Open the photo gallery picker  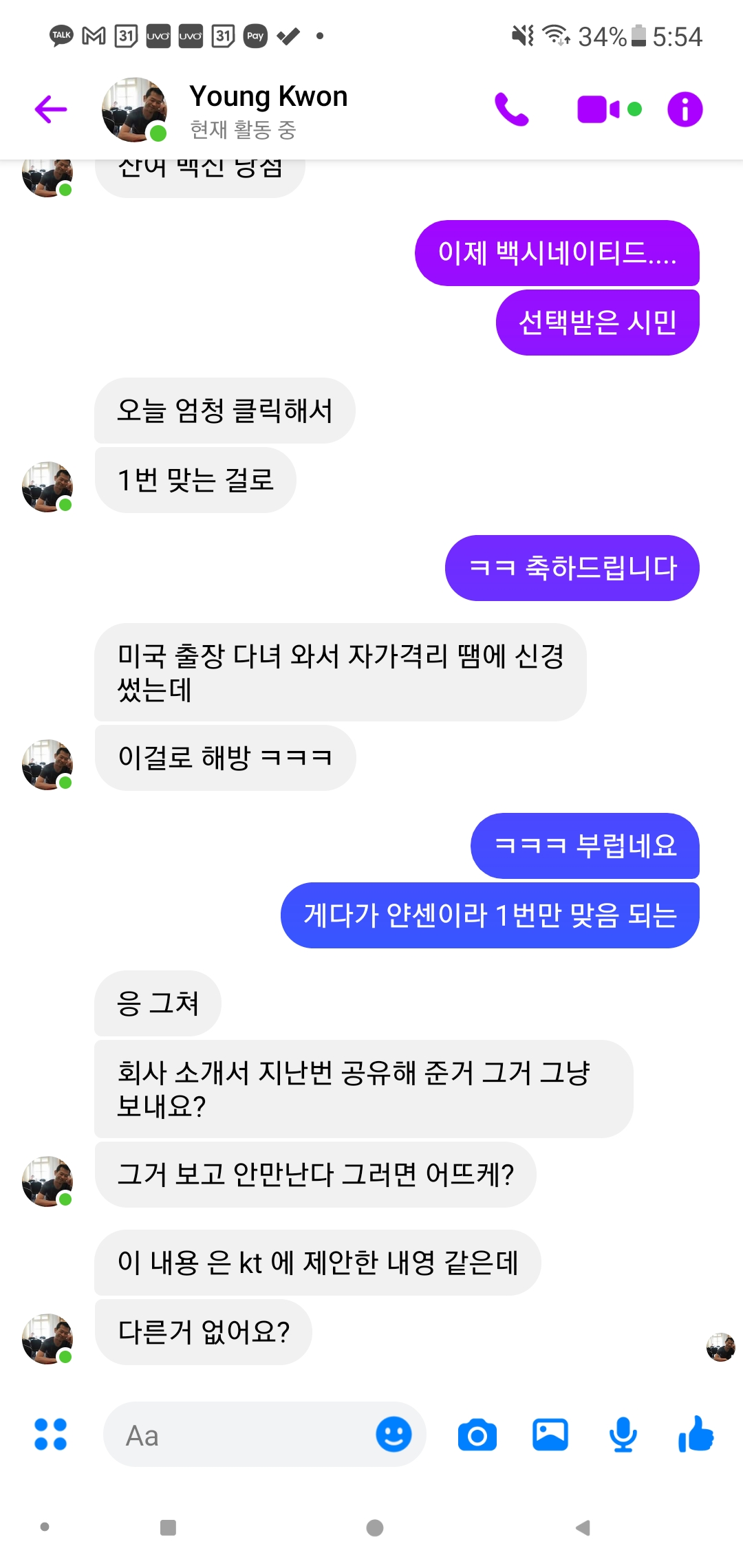click(x=550, y=1435)
